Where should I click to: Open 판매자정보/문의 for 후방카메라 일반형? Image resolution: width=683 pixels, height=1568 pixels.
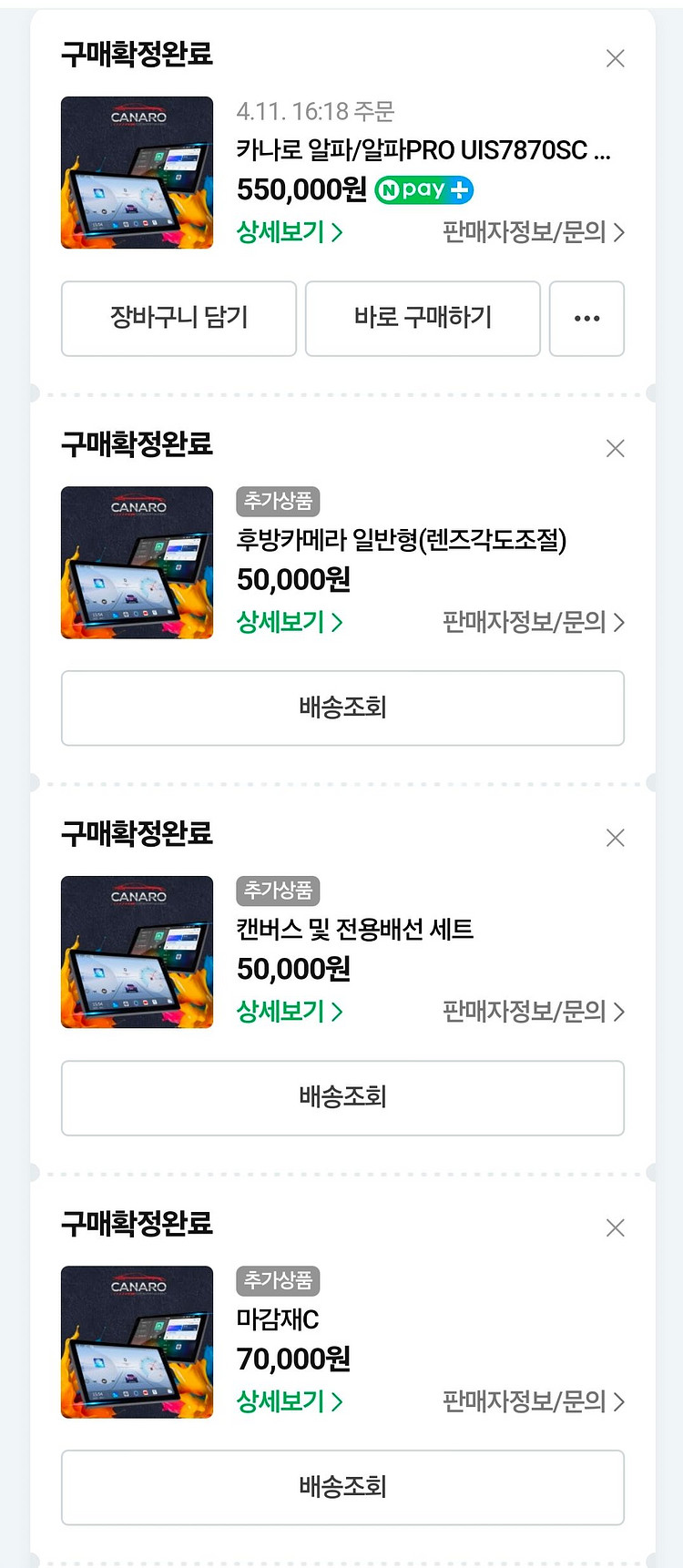533,622
